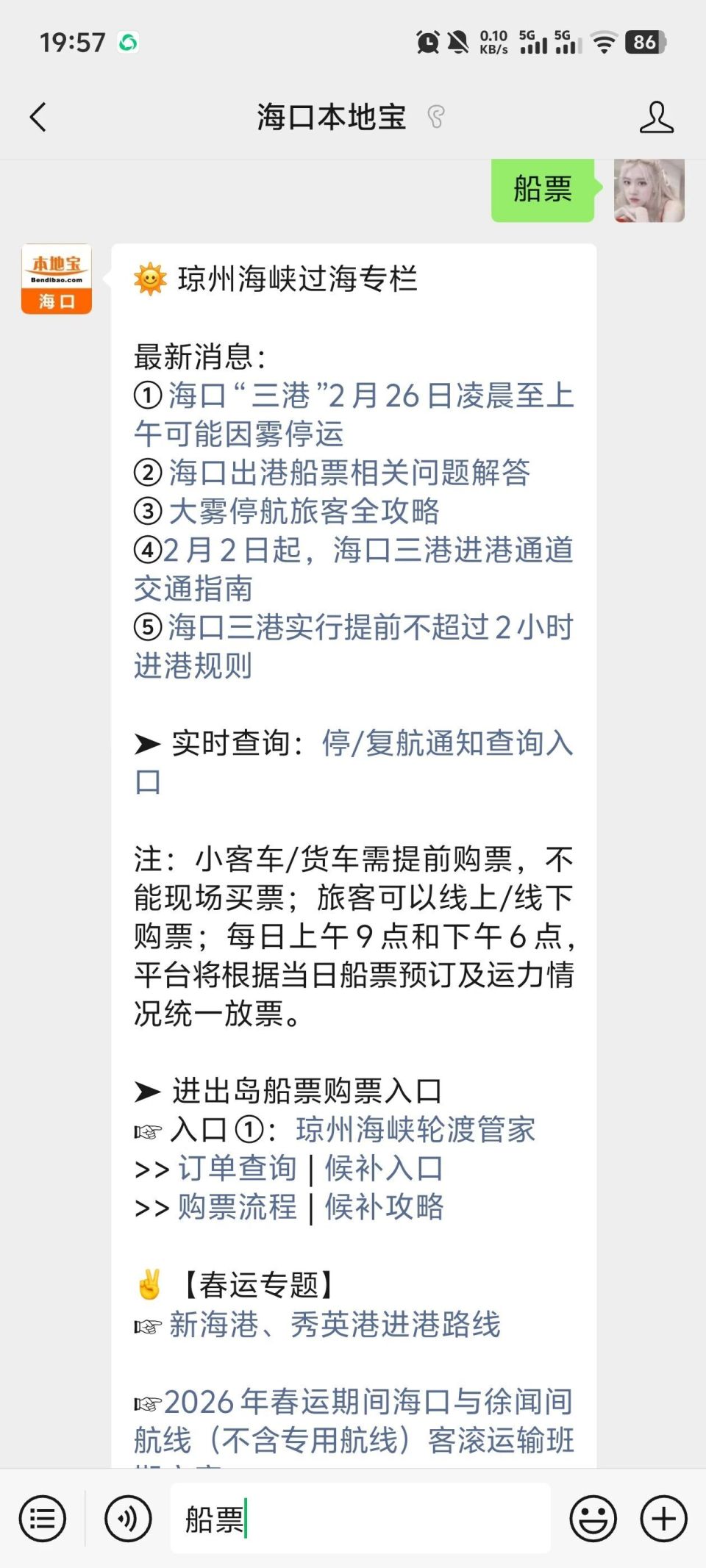Open 停/复航通知查询入口 link
The width and height of the screenshot is (706, 1568).
click(x=449, y=745)
